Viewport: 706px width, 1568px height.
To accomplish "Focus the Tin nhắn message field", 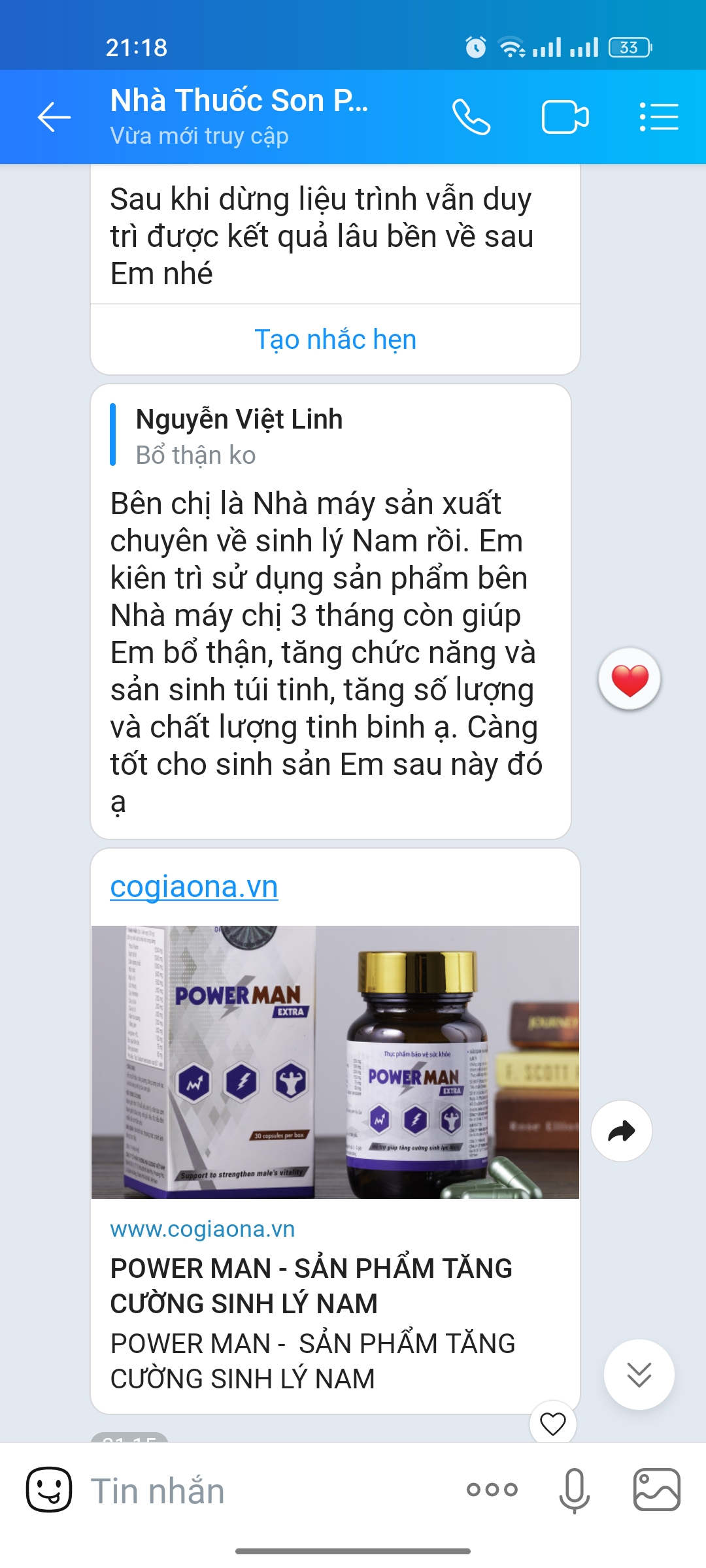I will (268, 1491).
